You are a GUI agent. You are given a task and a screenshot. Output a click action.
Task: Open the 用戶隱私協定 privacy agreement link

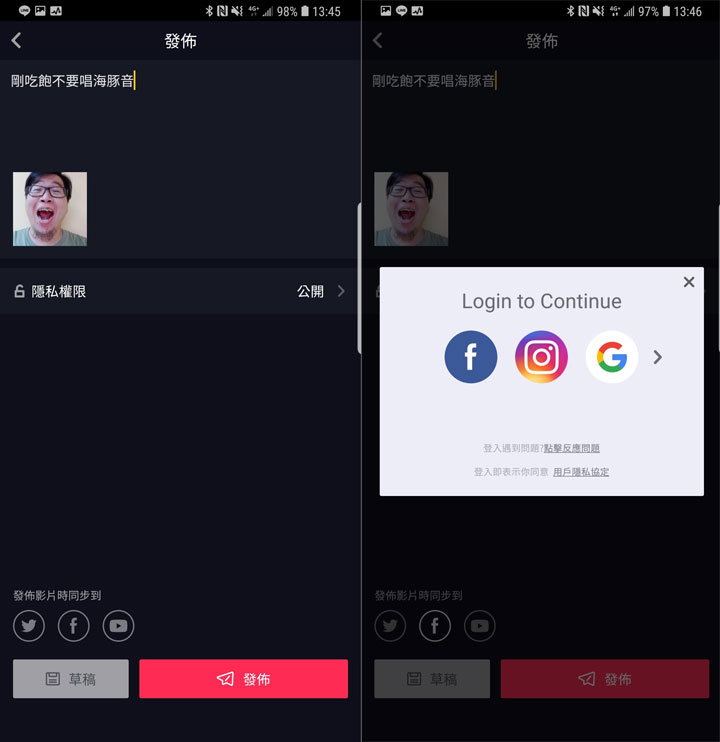click(x=581, y=472)
